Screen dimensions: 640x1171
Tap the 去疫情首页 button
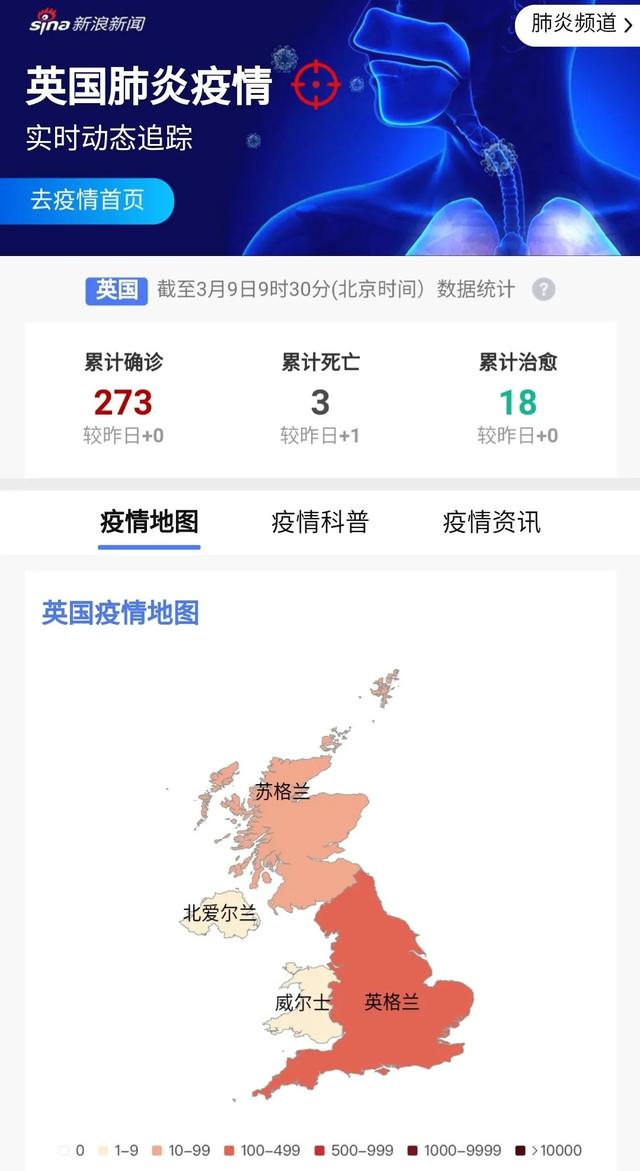tap(88, 200)
